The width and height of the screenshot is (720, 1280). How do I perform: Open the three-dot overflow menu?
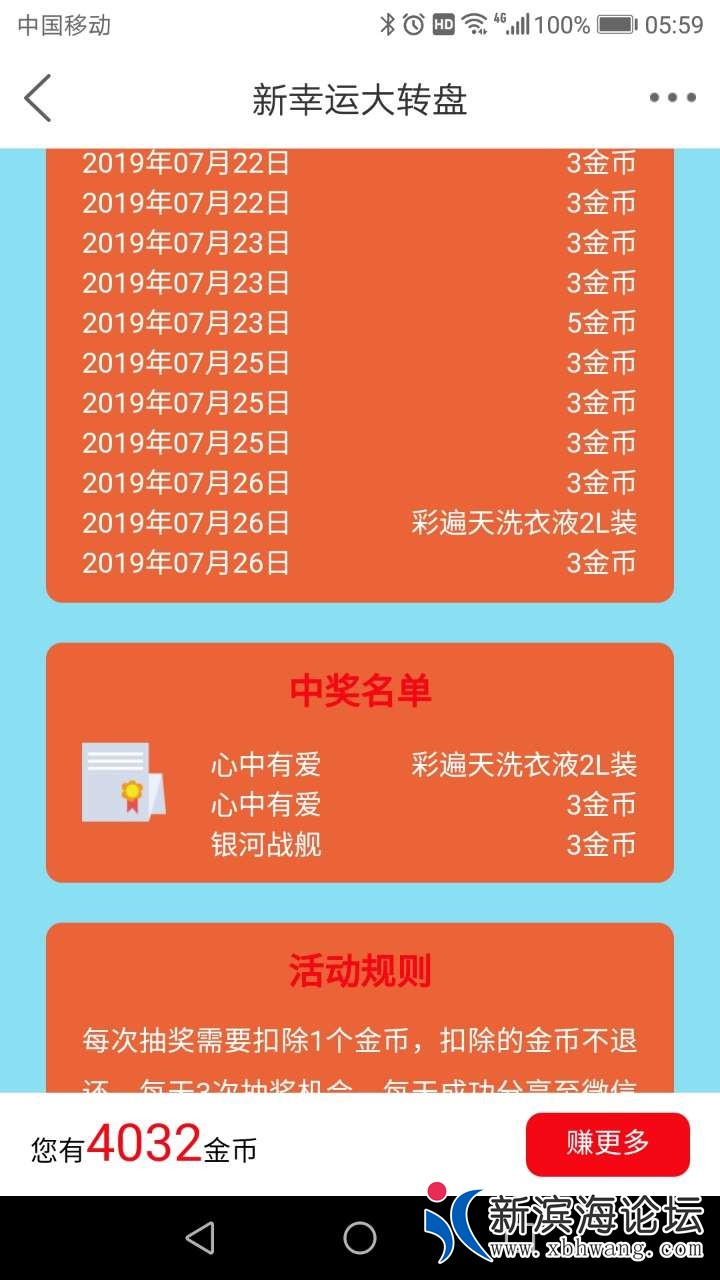coord(672,98)
